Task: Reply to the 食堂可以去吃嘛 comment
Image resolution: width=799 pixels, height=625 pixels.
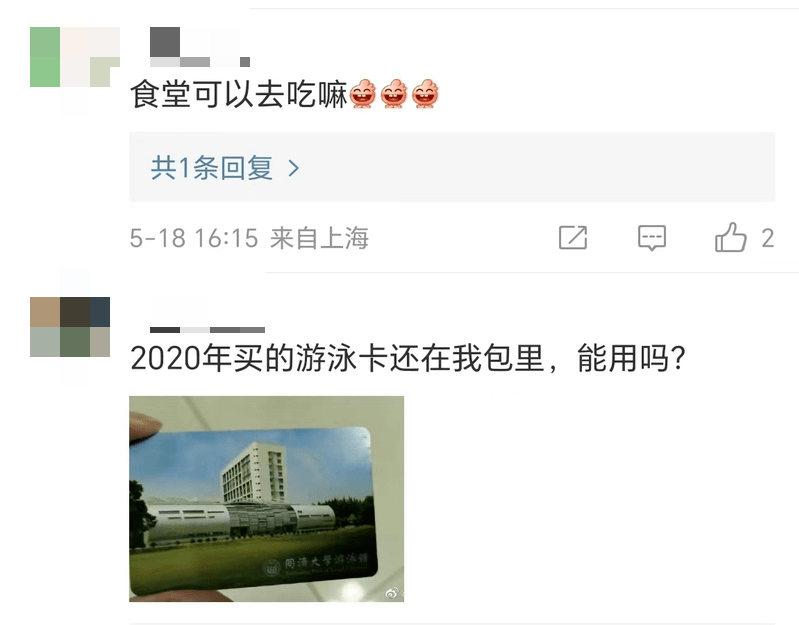Action: 651,238
